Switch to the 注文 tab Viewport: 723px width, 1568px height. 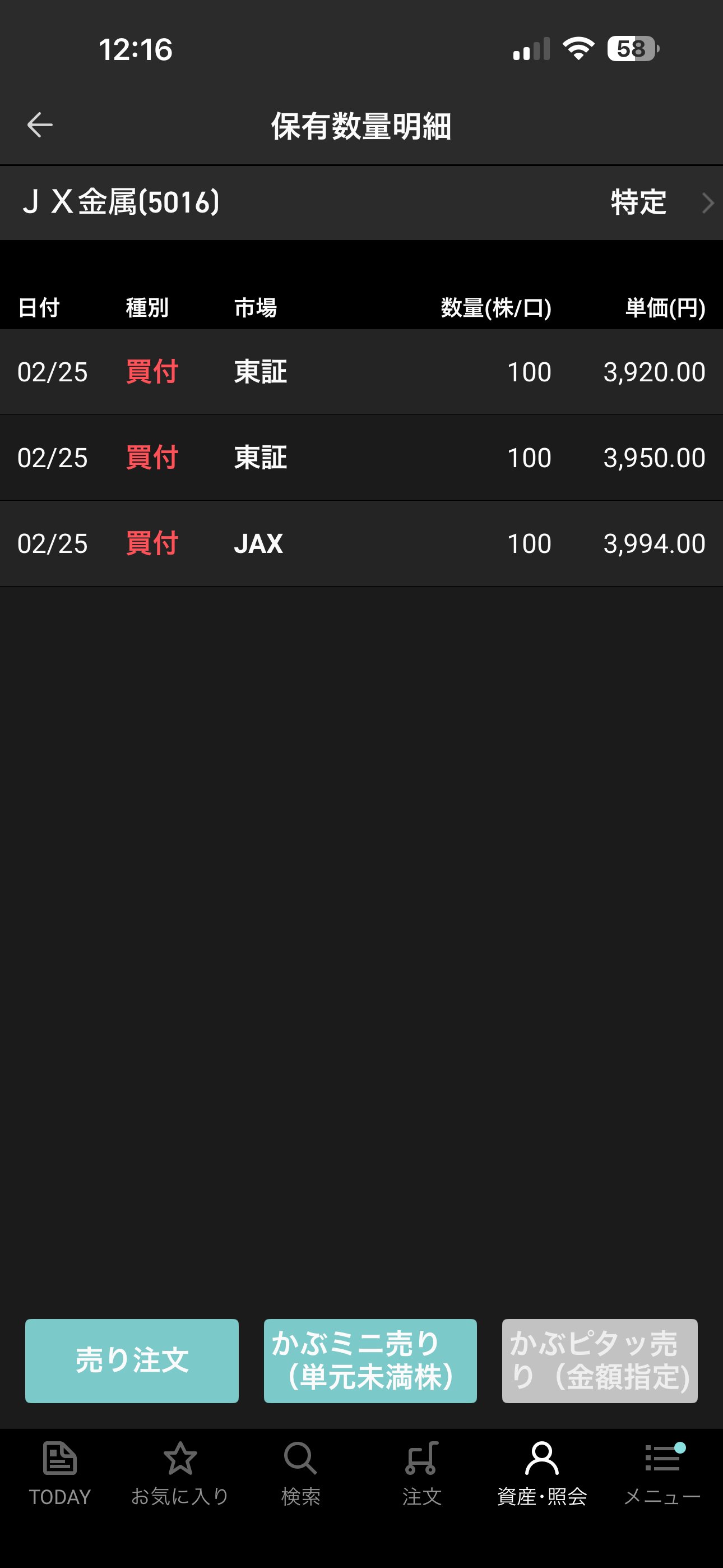tap(421, 1473)
